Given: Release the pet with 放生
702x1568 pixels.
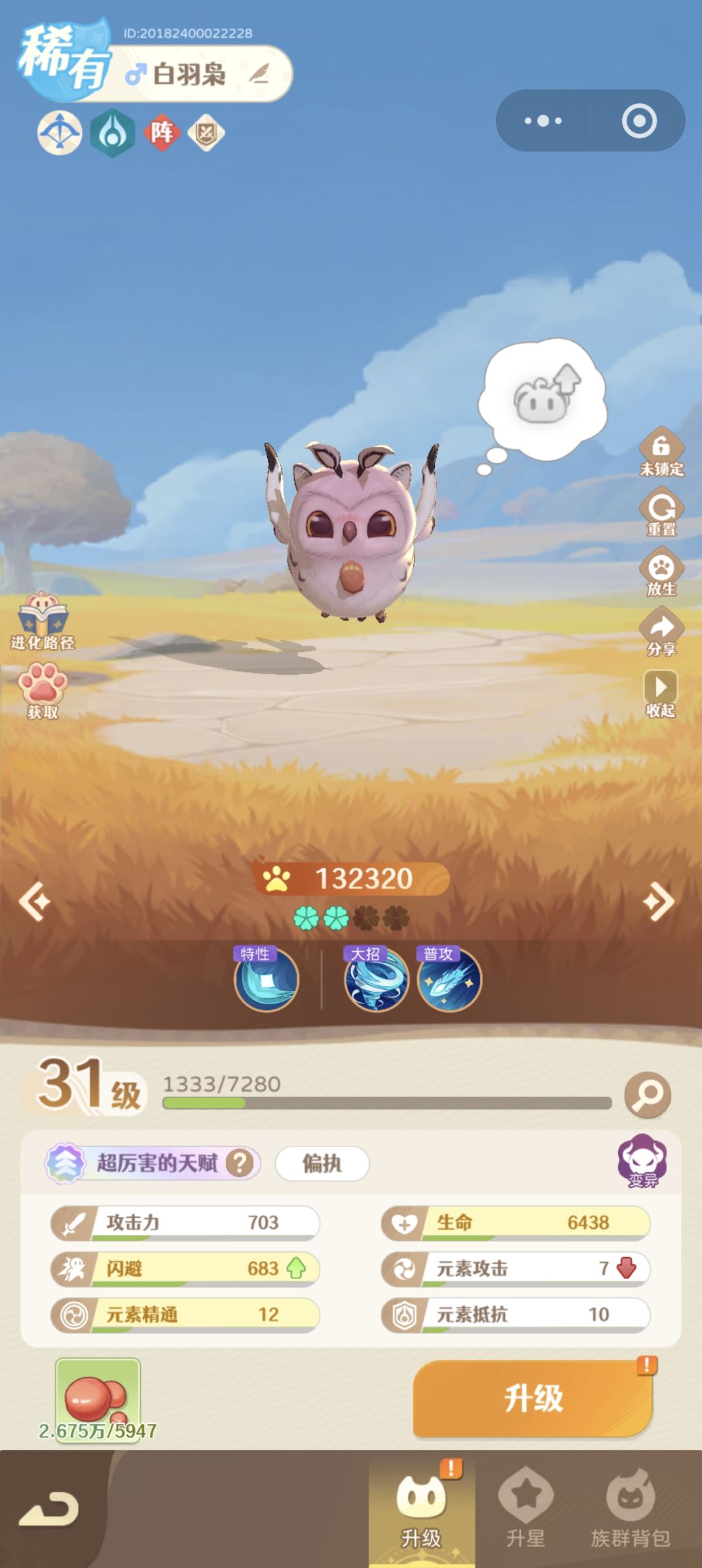Looking at the screenshot, I should pos(661,572).
